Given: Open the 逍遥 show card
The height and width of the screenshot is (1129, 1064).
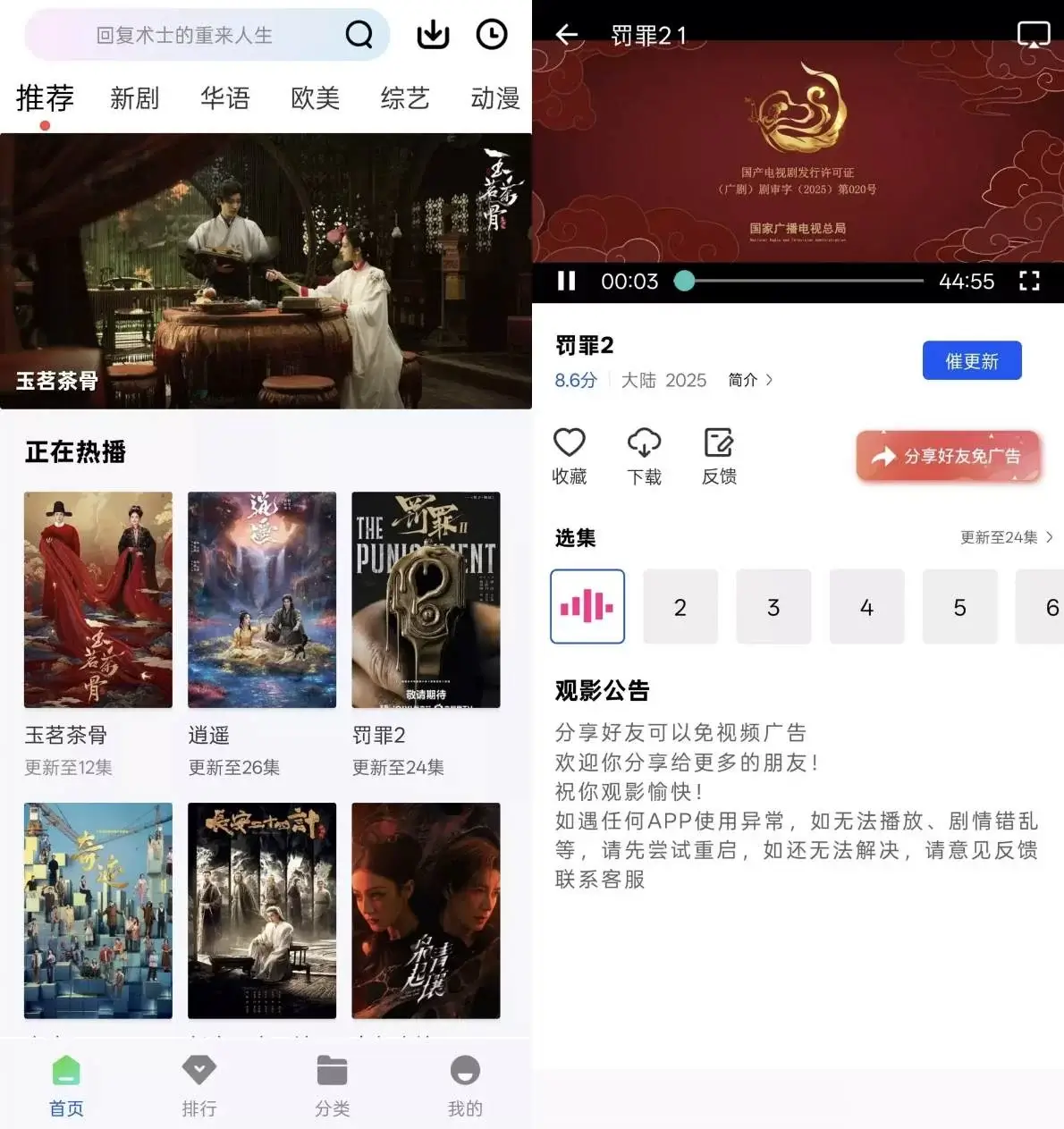Looking at the screenshot, I should click(262, 600).
